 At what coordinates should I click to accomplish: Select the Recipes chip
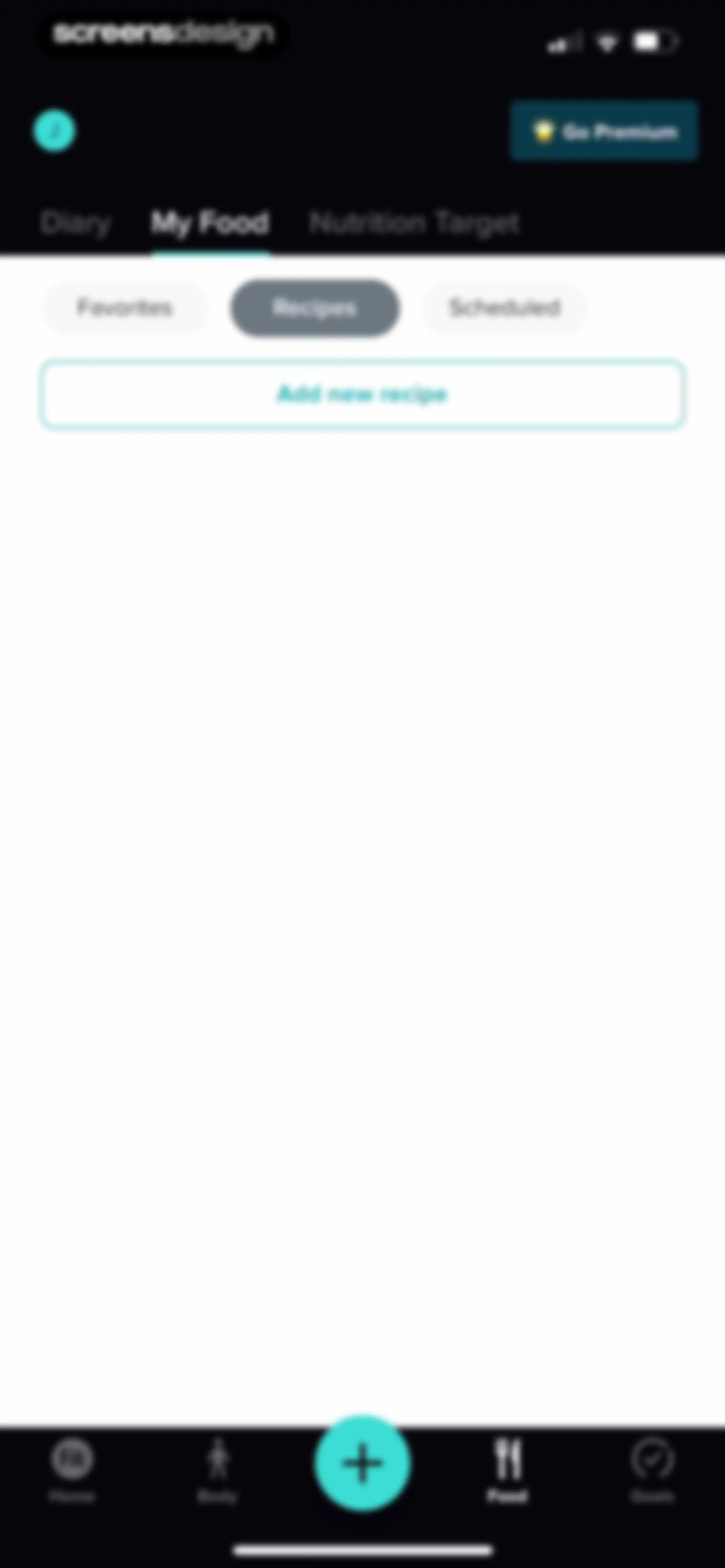(x=315, y=308)
